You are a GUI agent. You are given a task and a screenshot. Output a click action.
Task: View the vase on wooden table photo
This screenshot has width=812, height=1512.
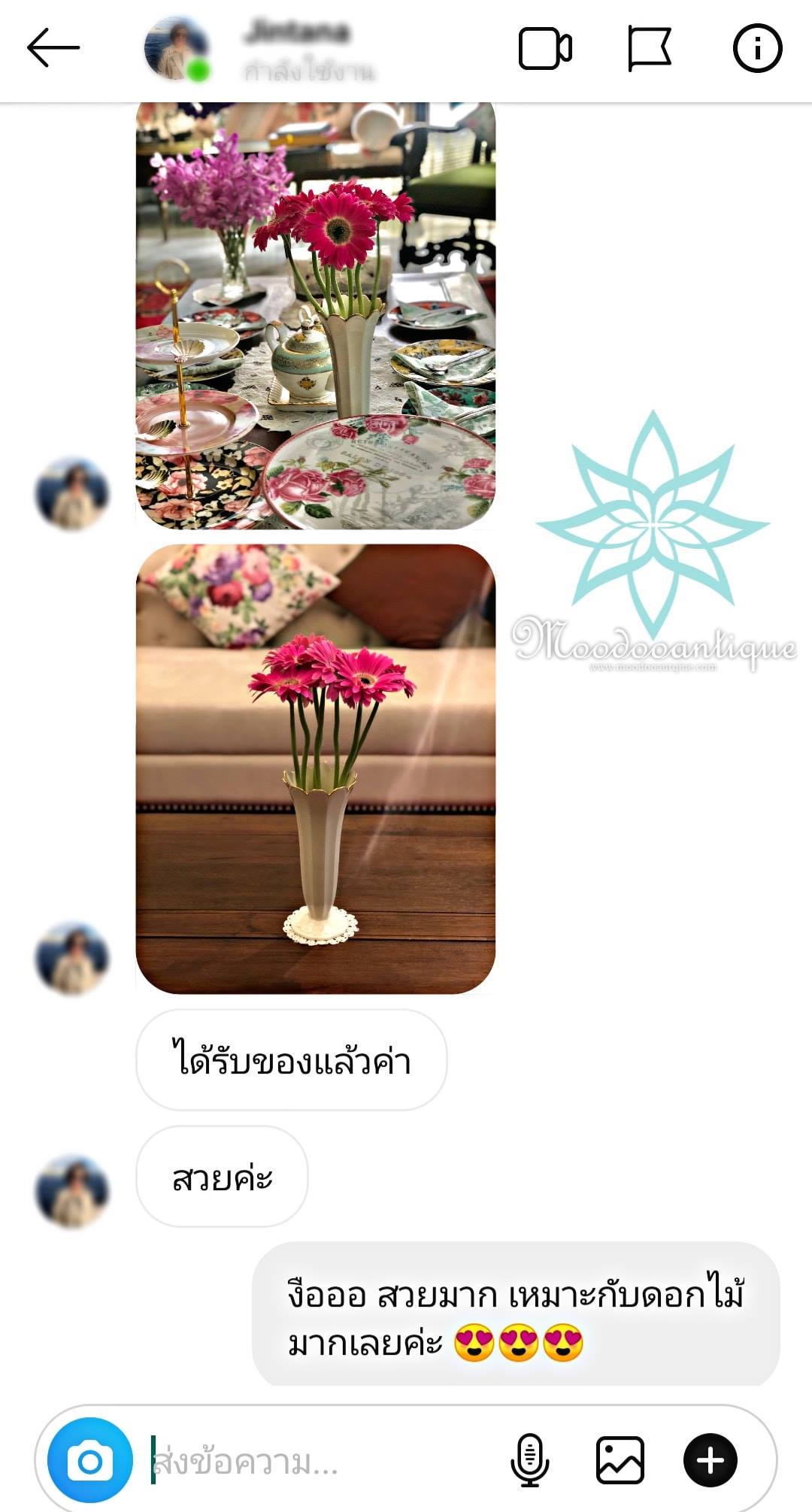(x=315, y=768)
